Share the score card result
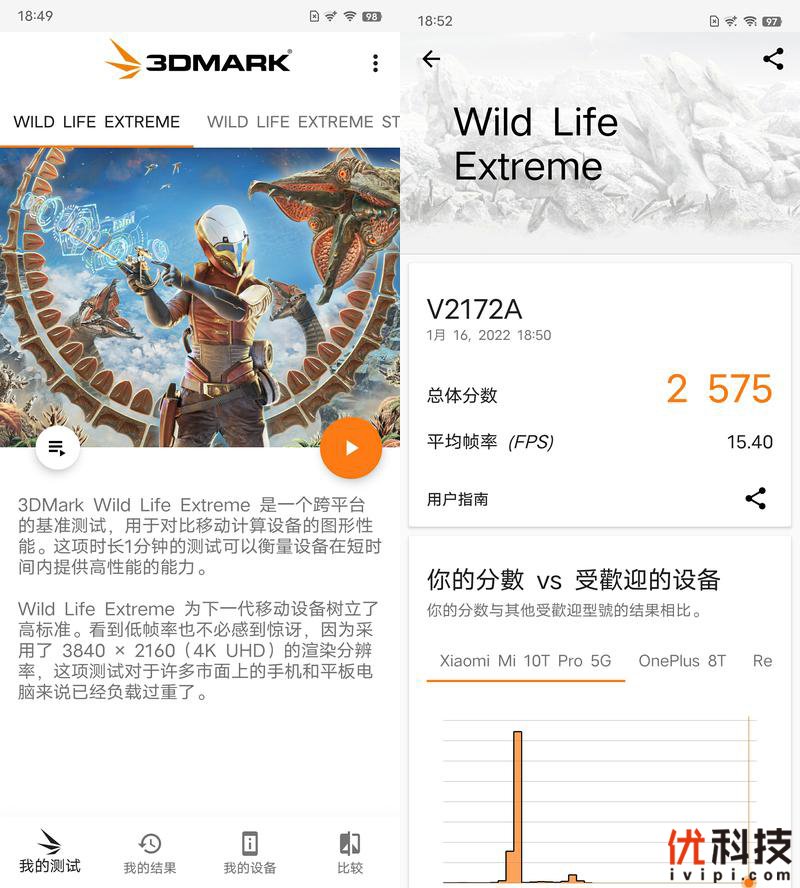 click(756, 499)
